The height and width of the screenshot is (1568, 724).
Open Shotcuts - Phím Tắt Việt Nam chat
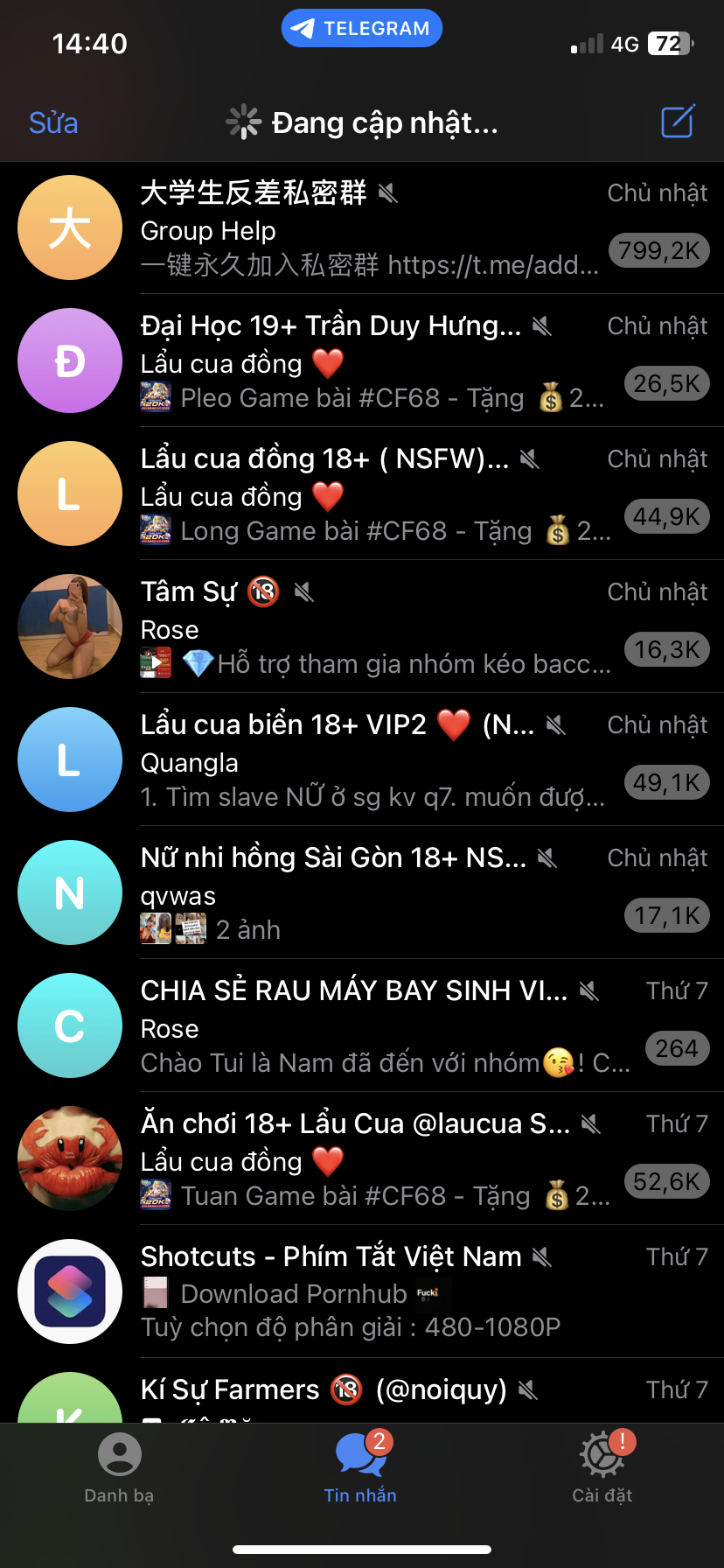367,1291
